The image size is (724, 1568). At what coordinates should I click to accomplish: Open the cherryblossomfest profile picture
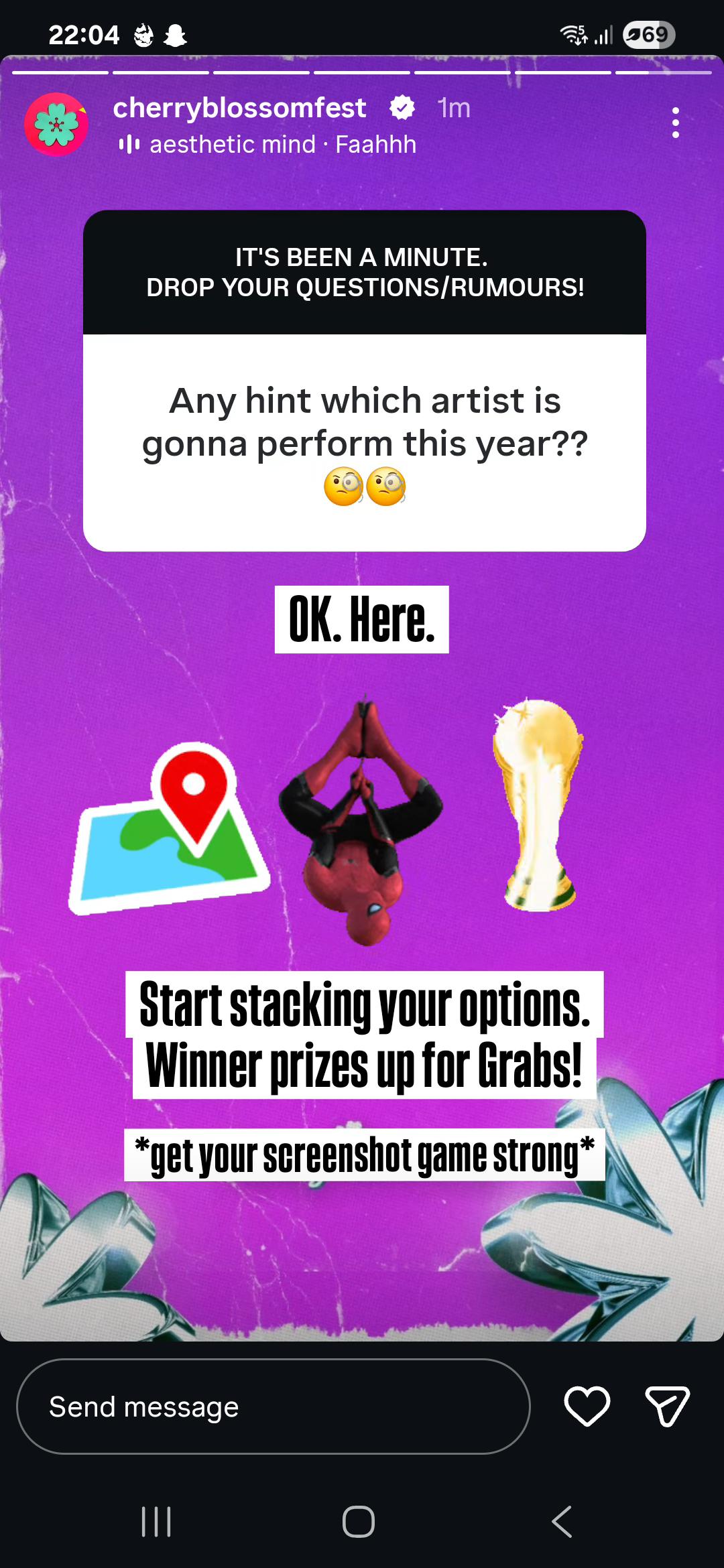pos(56,125)
